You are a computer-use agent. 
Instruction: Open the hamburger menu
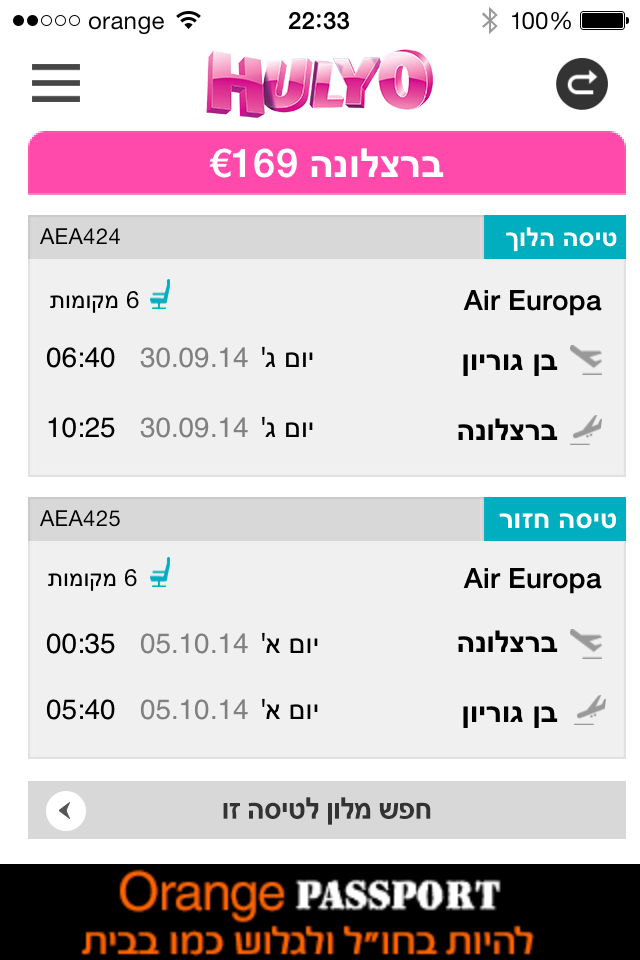coord(56,83)
